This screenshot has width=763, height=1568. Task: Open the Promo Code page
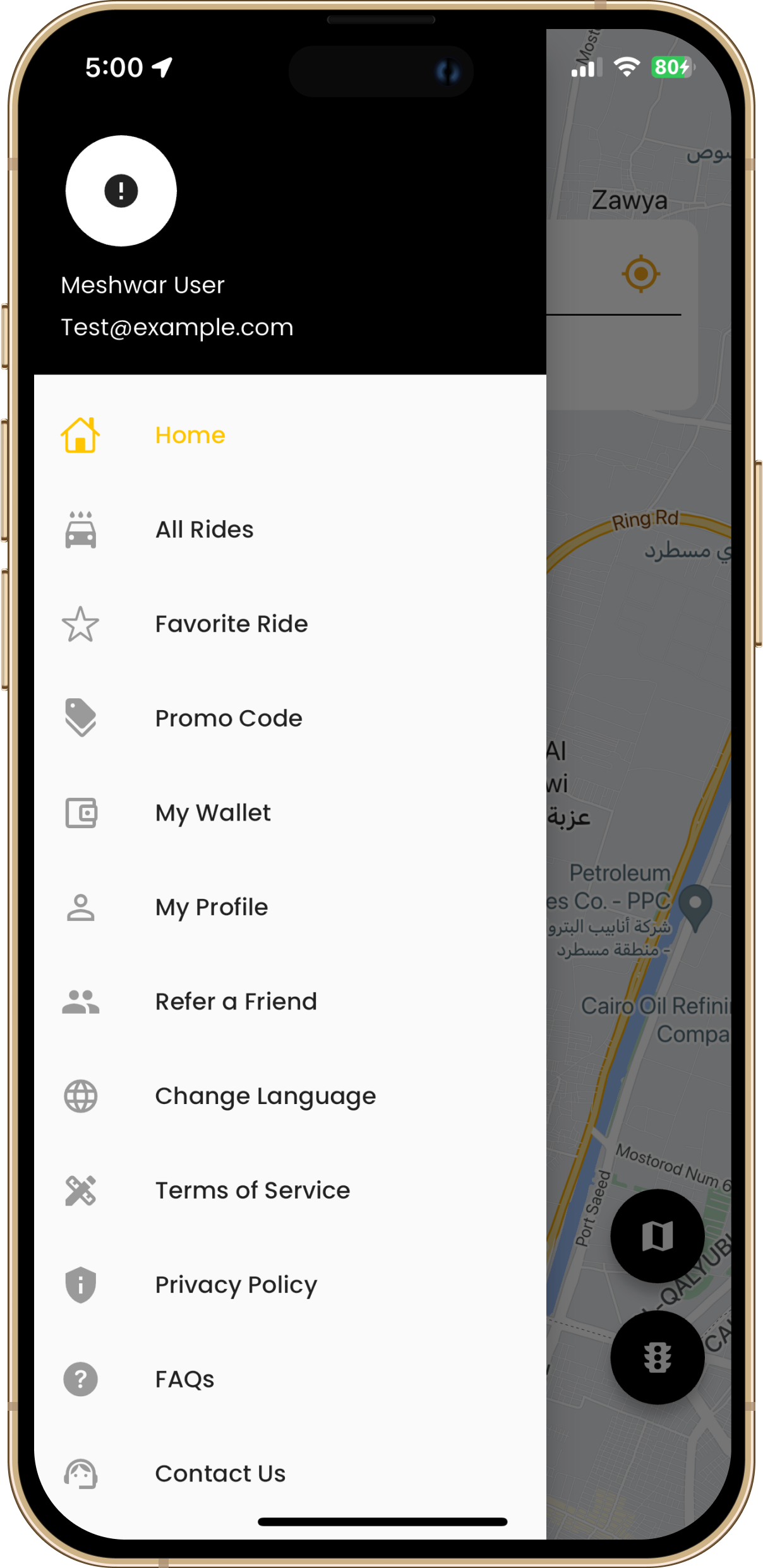tap(229, 718)
